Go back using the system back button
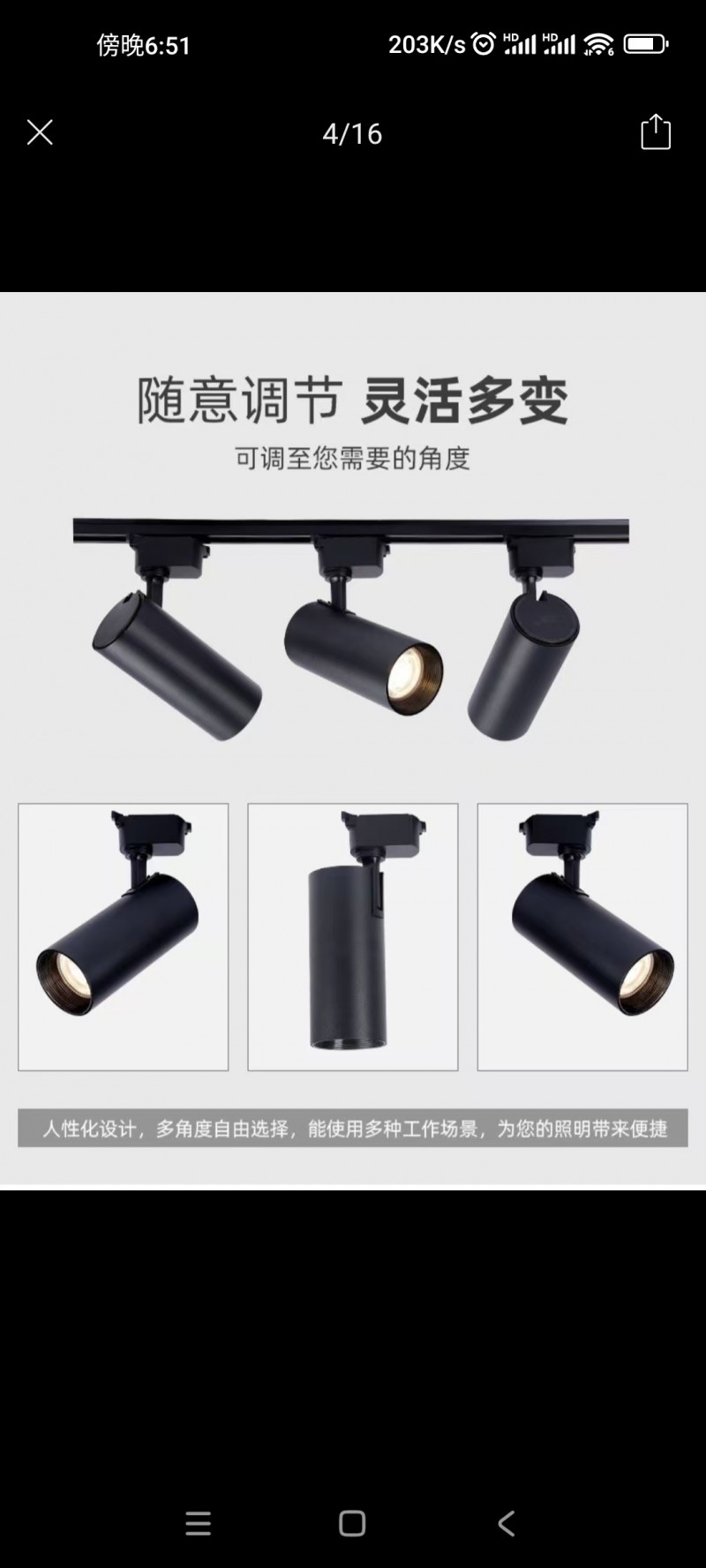The height and width of the screenshot is (1568, 706). 506,1523
